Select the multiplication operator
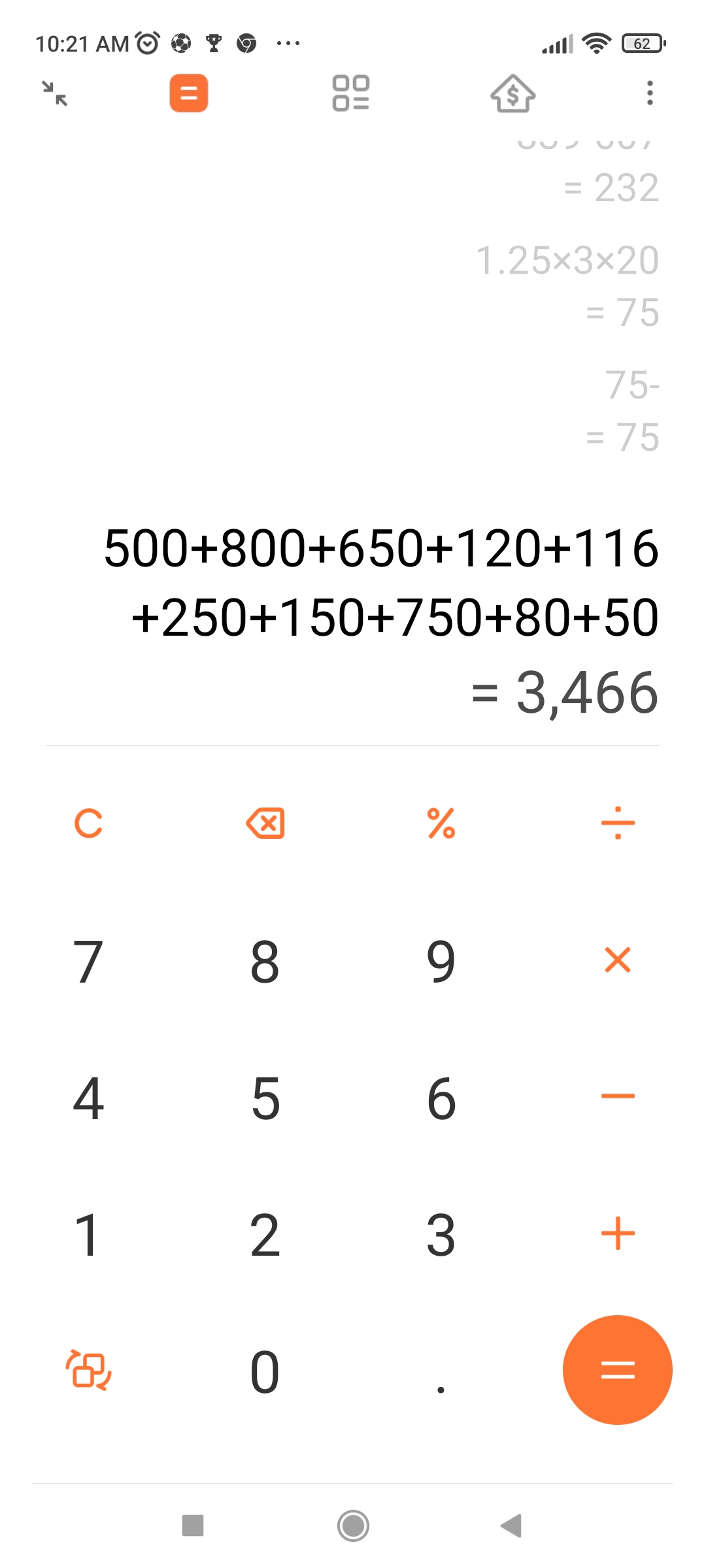Image resolution: width=706 pixels, height=1568 pixels. (x=618, y=960)
